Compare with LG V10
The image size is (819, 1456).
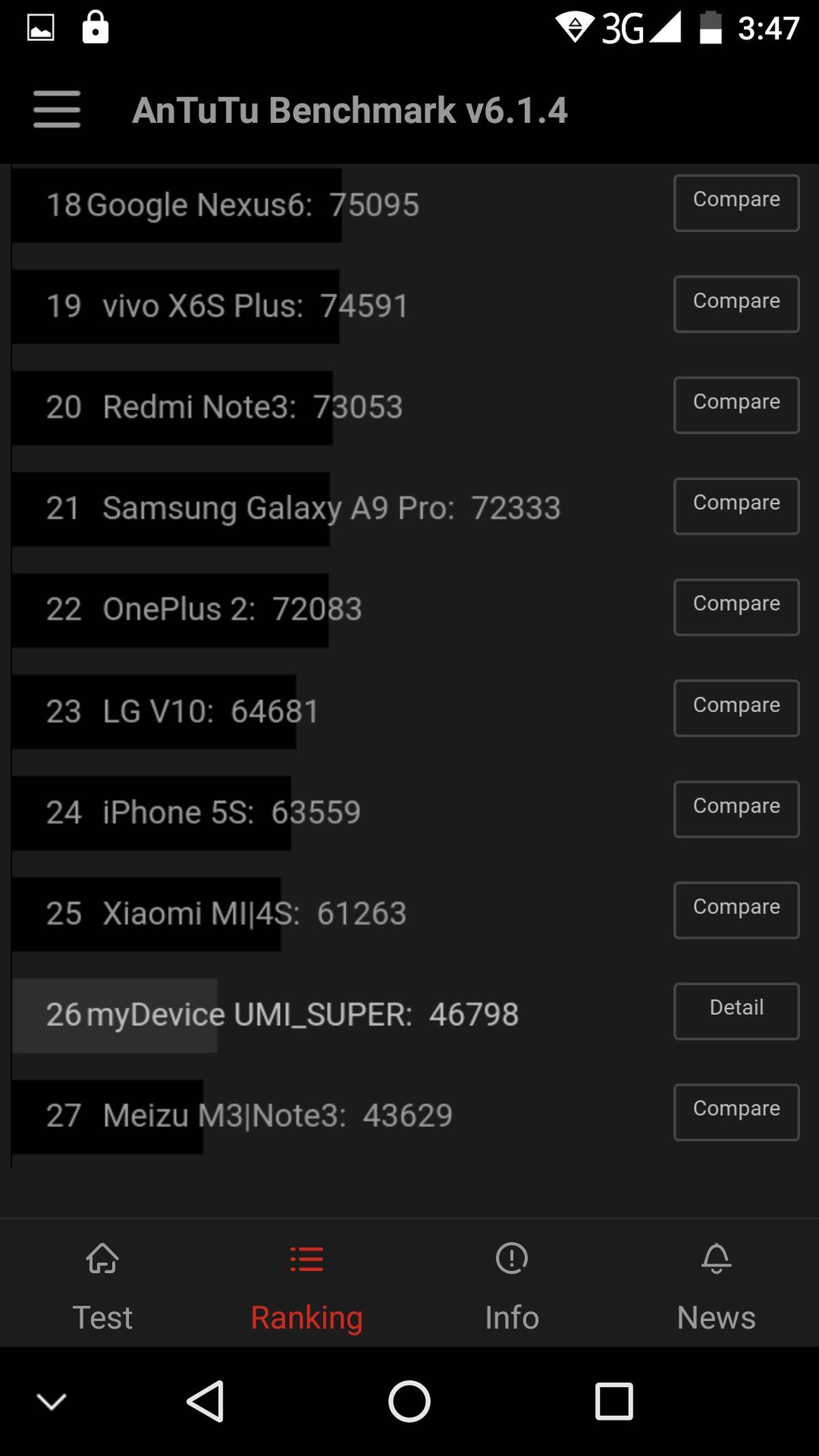(736, 708)
